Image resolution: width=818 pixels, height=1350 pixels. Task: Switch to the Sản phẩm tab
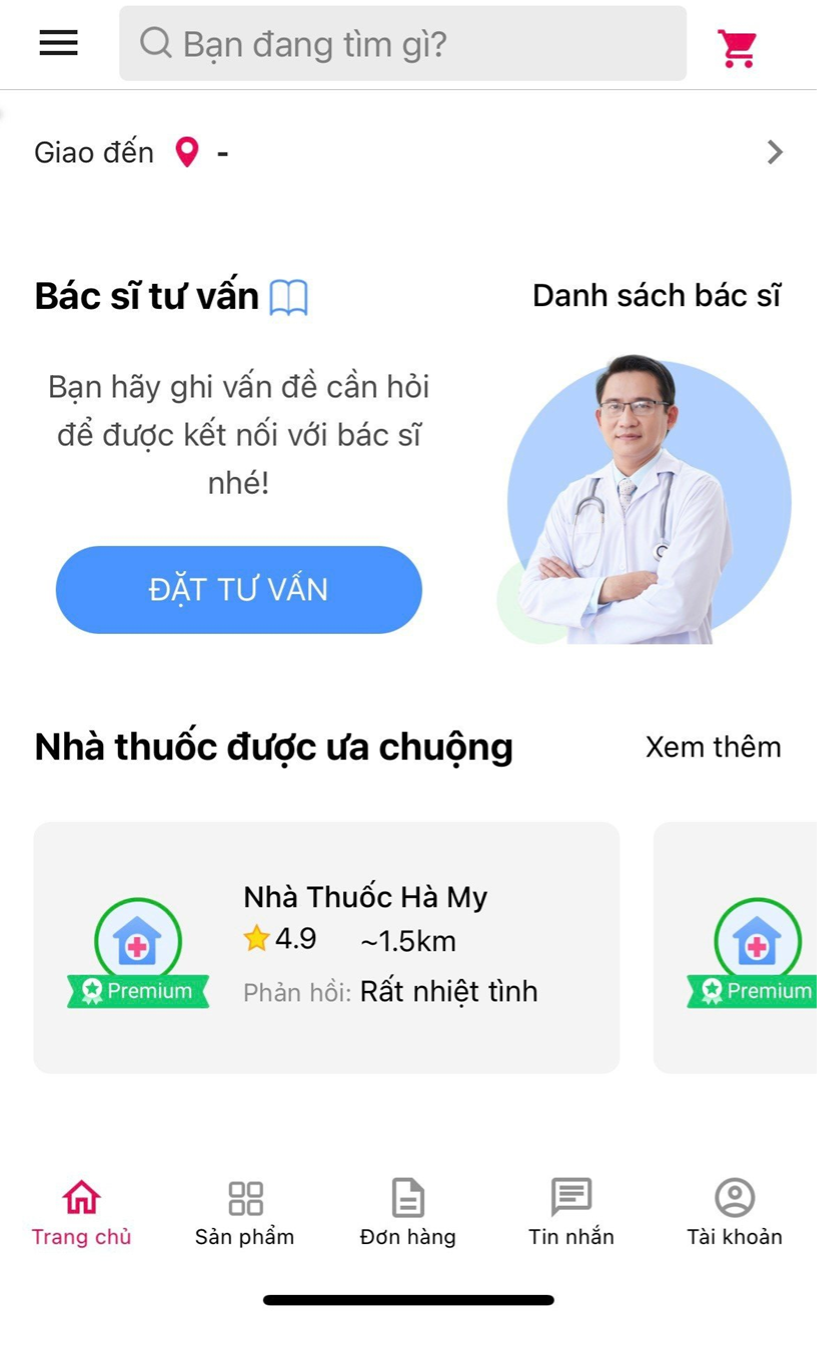click(245, 1211)
